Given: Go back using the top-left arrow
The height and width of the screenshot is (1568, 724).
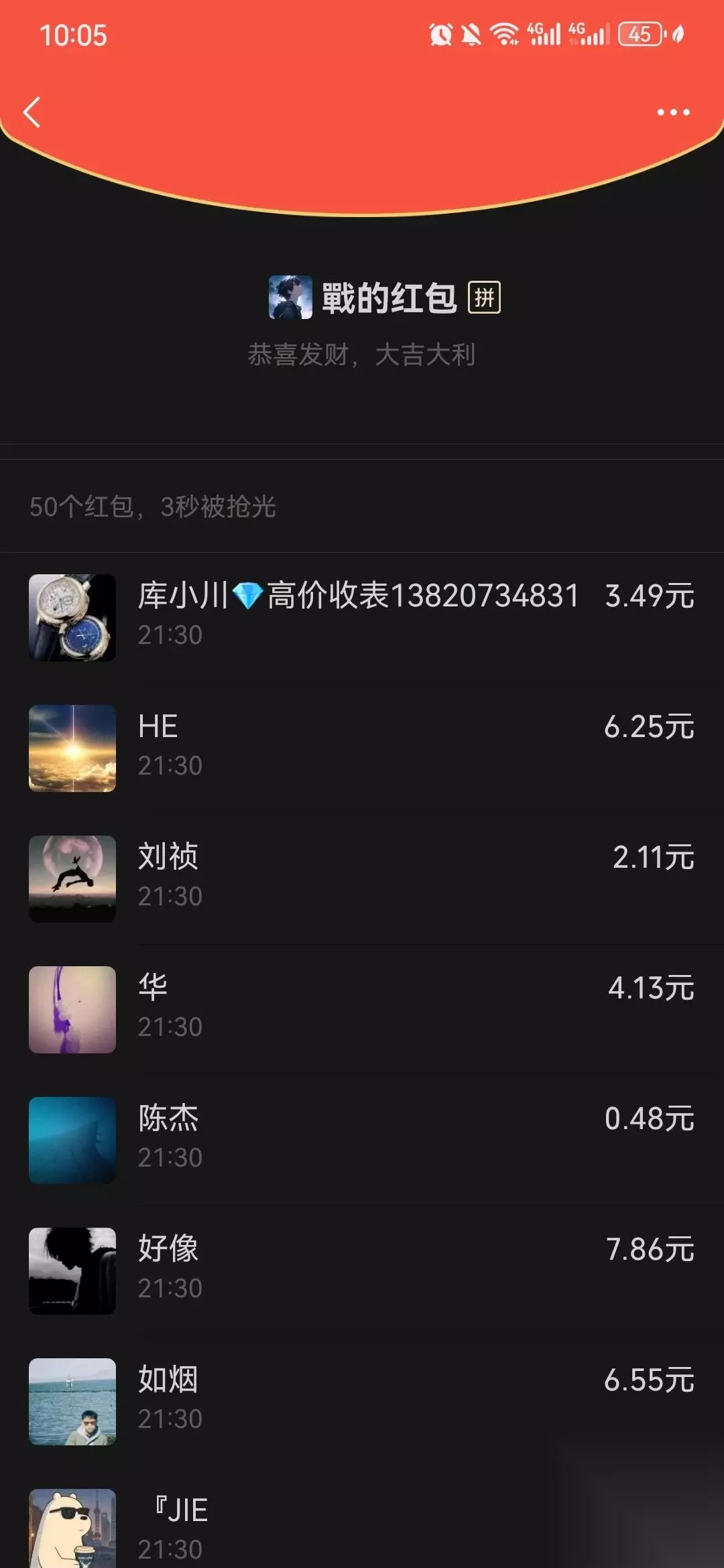Looking at the screenshot, I should (32, 112).
